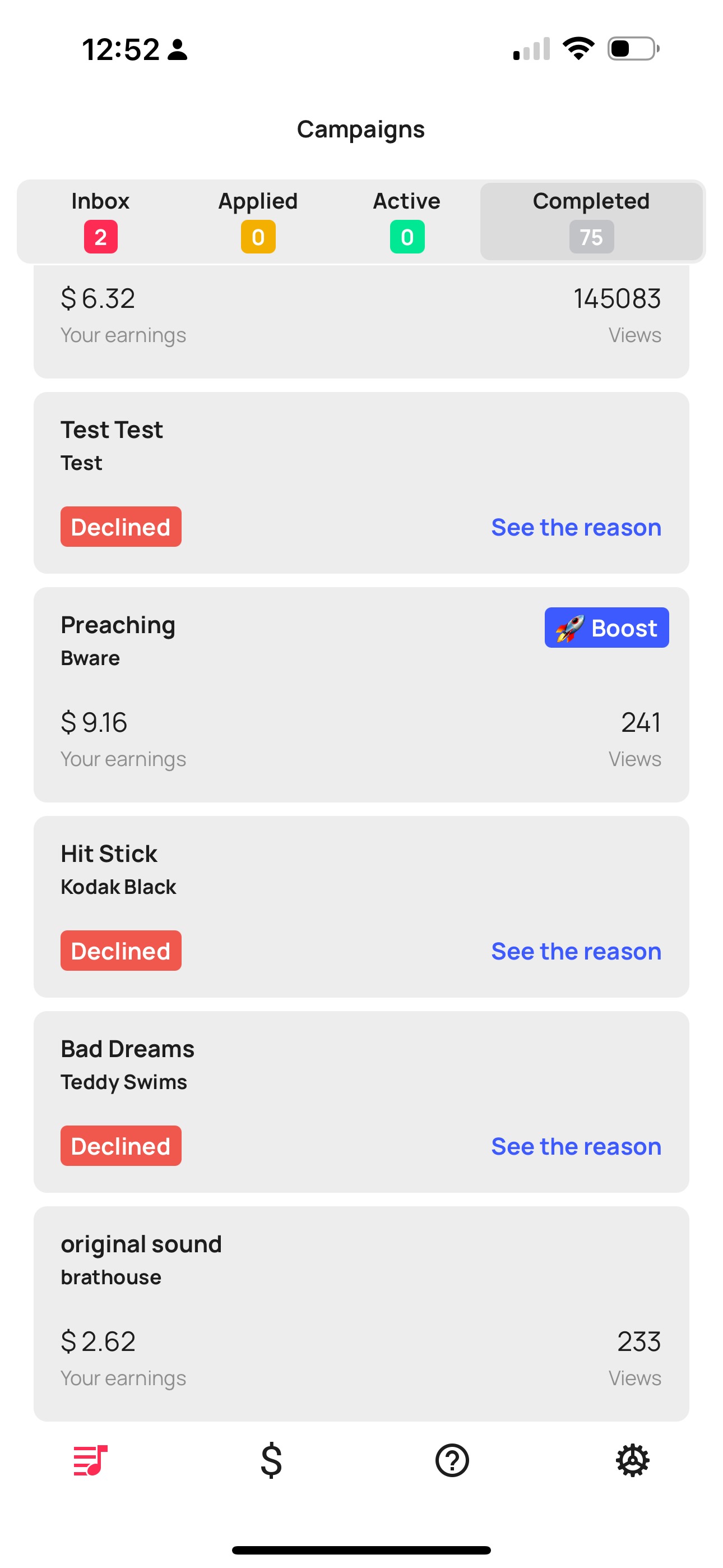Select the Completed tab
723x1568 pixels.
(x=591, y=221)
